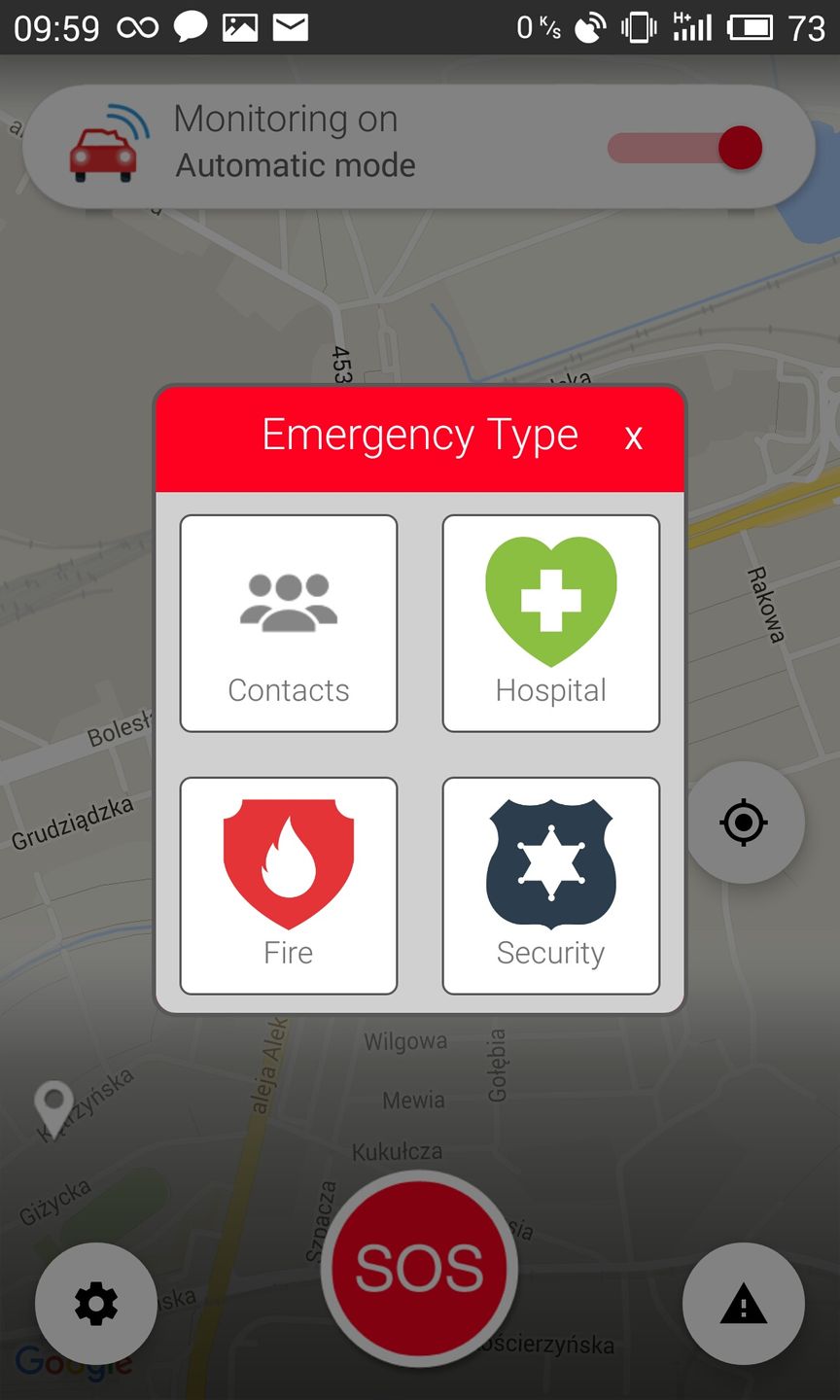Choose Hospital emergency type

[x=551, y=623]
